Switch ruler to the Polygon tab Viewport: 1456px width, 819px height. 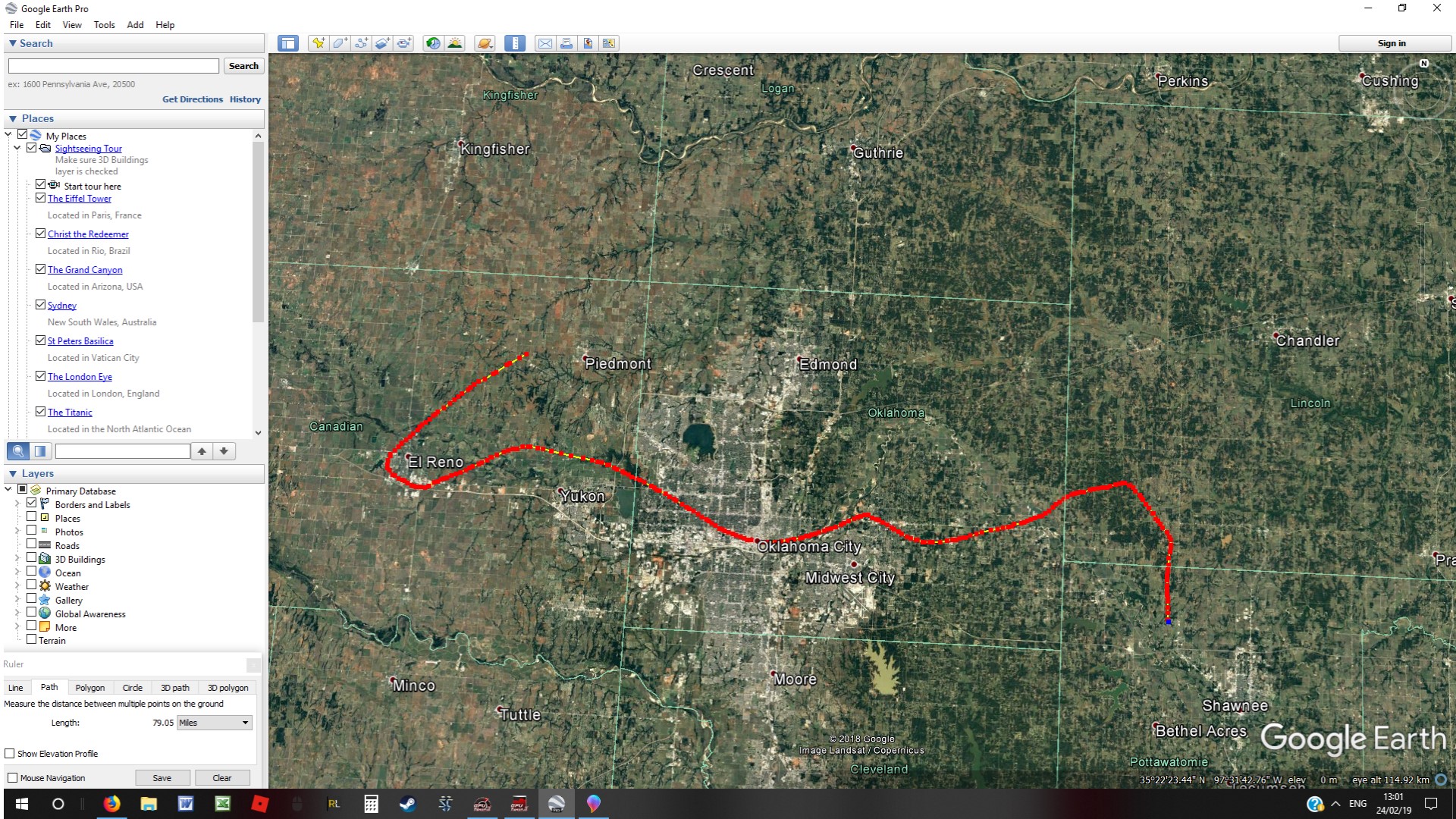pos(89,688)
